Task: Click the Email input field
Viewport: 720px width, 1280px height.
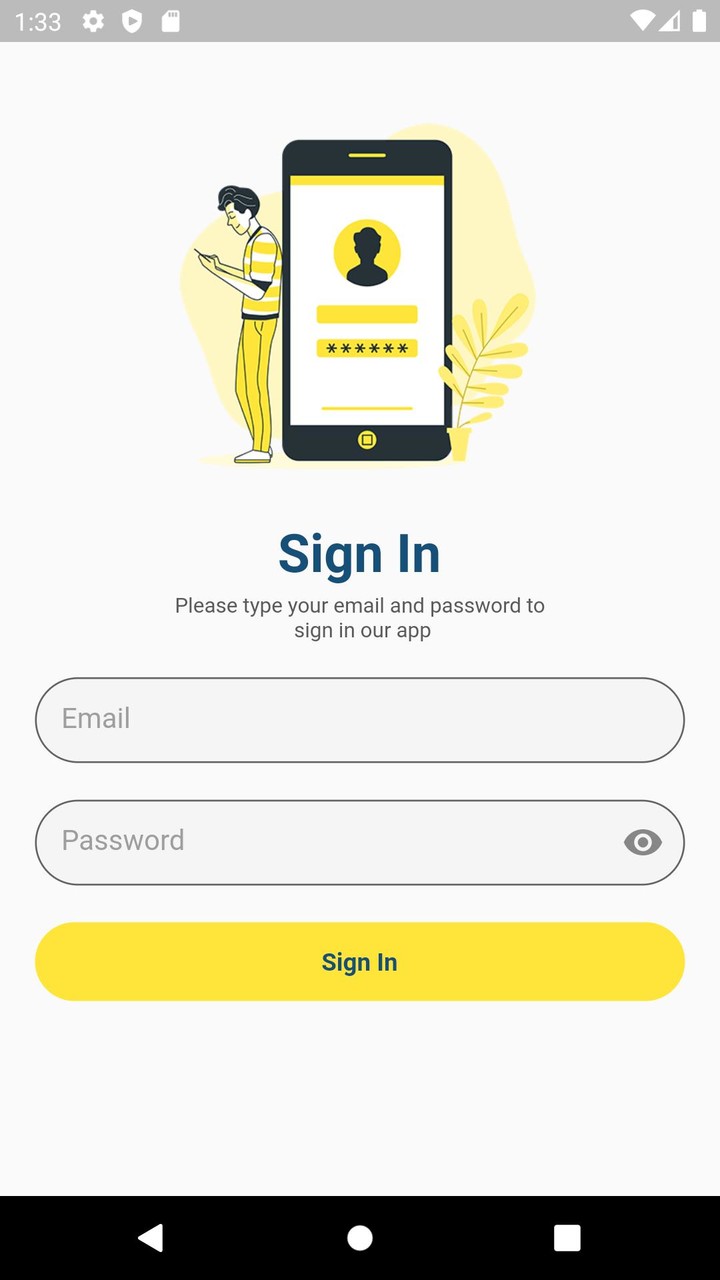Action: [360, 719]
